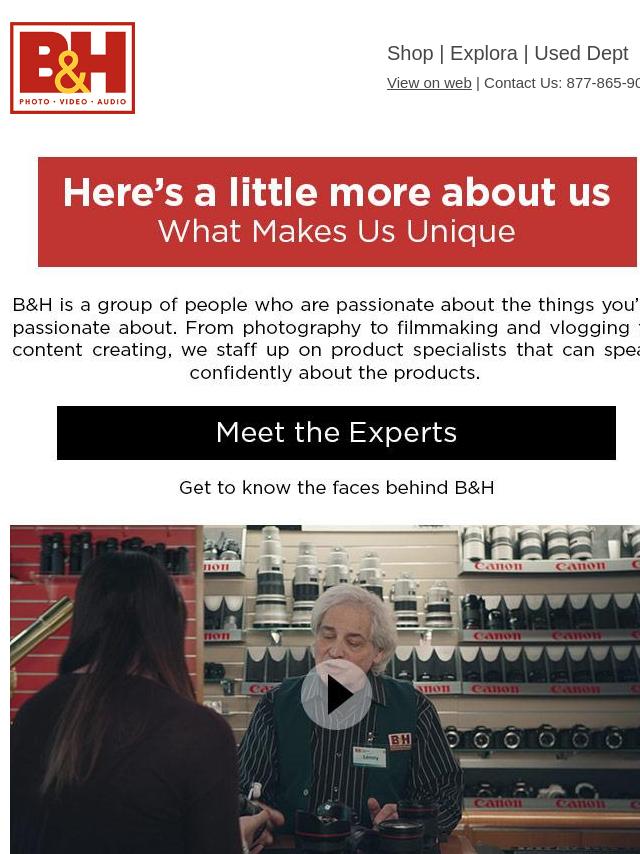Tap the View on web link
This screenshot has height=854, width=640.
(x=429, y=83)
